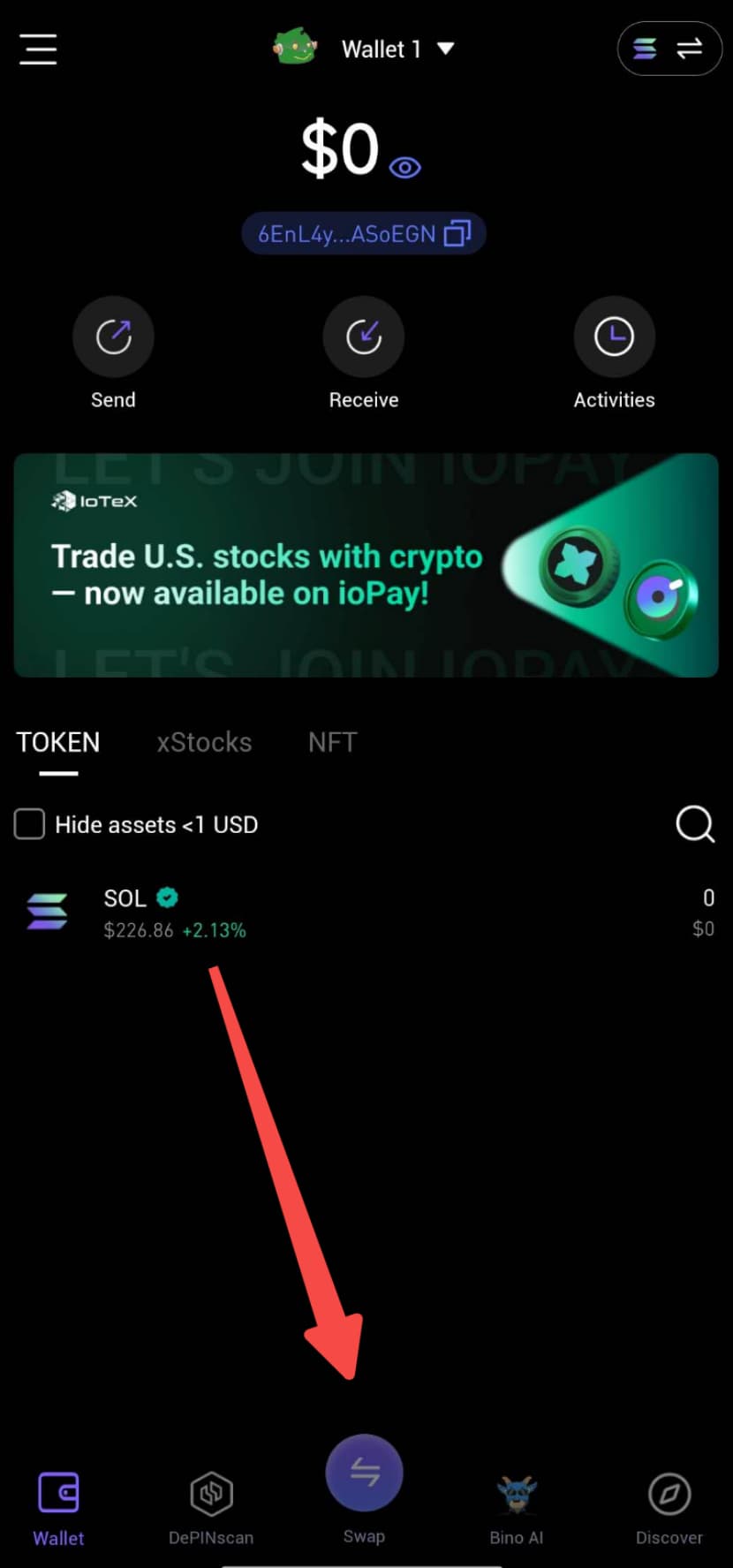Switch to the Discover tab
The height and width of the screenshot is (1568, 733).
(669, 1506)
